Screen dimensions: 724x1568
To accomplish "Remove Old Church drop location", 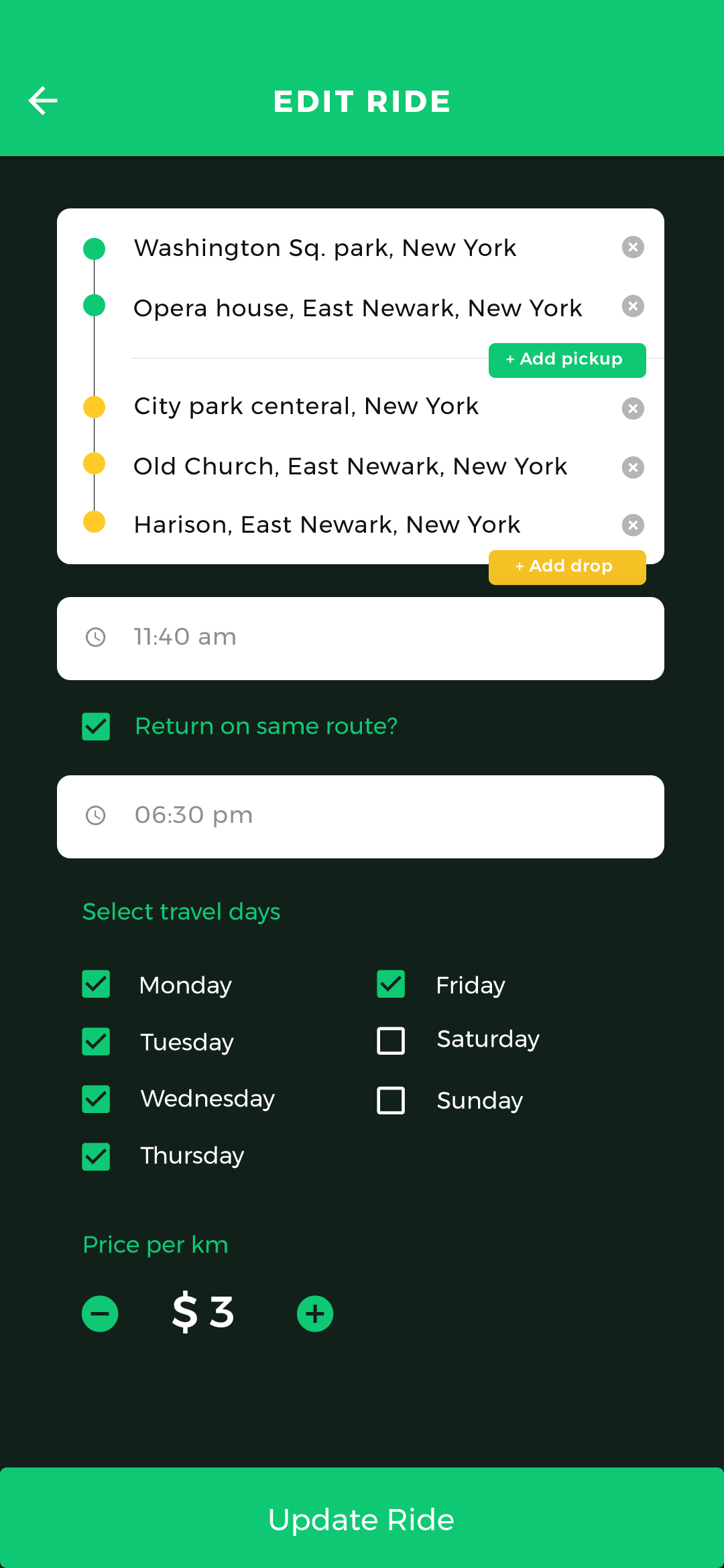I will 632,467.
